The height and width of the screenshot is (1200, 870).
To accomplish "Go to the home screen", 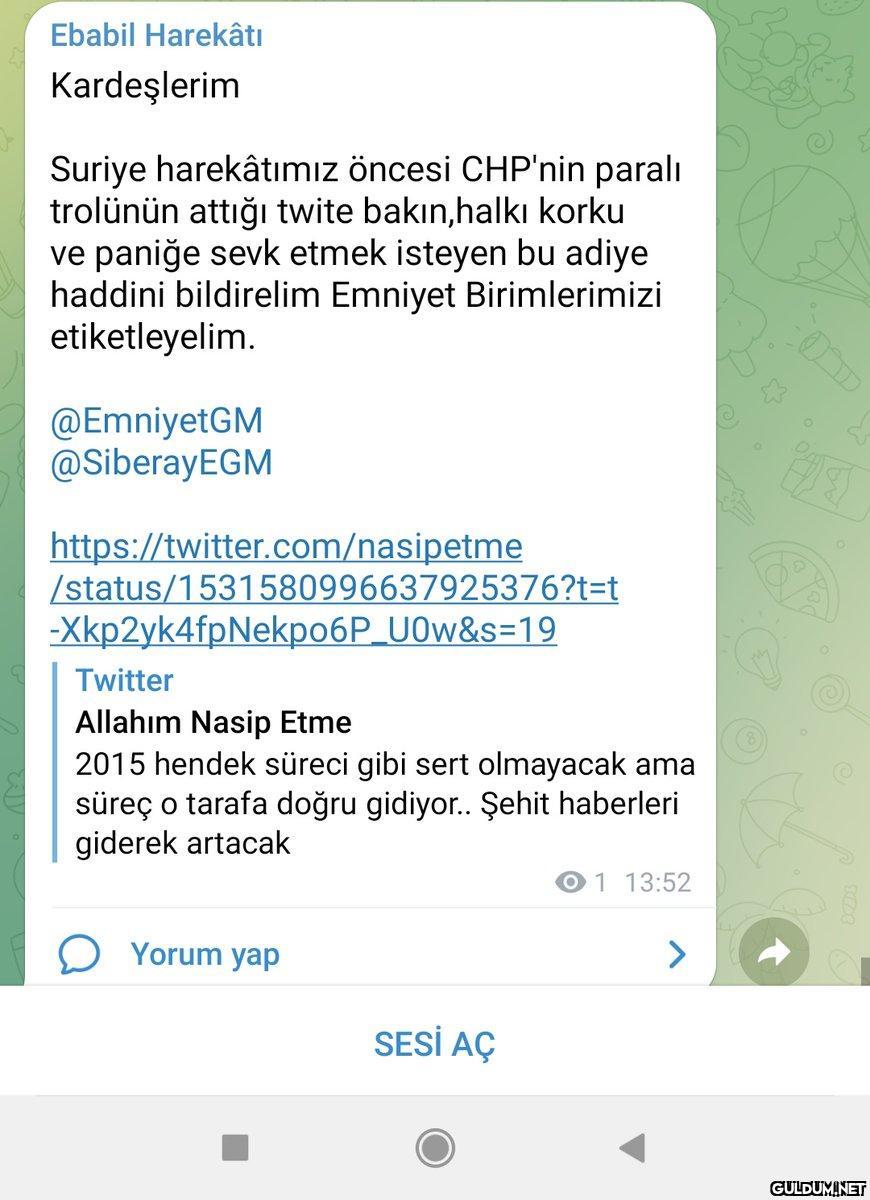I will click(x=435, y=1148).
